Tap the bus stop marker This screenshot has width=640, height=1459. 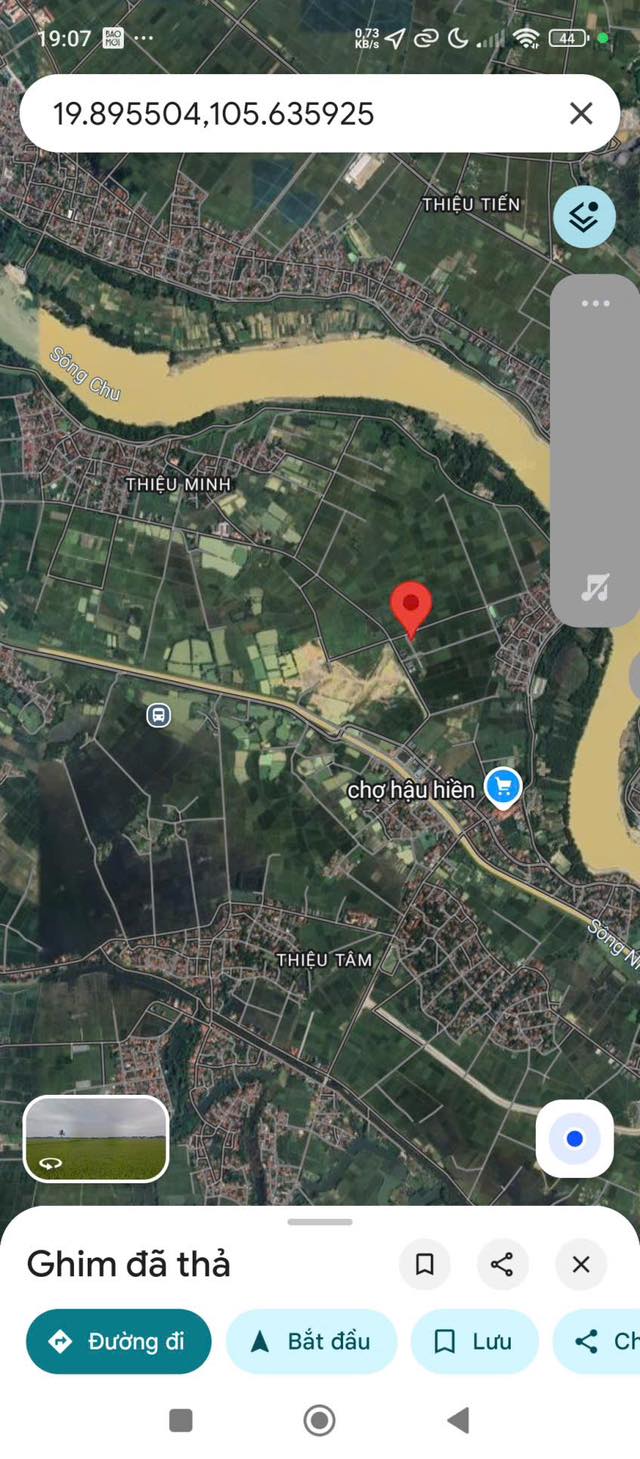tap(158, 715)
